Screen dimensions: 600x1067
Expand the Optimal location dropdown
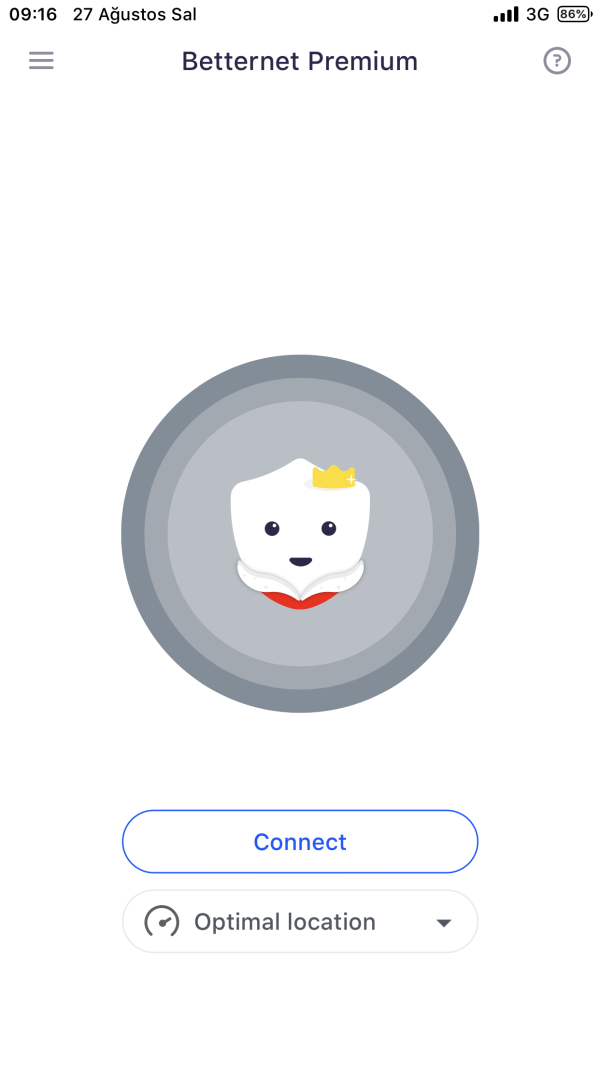coord(300,922)
